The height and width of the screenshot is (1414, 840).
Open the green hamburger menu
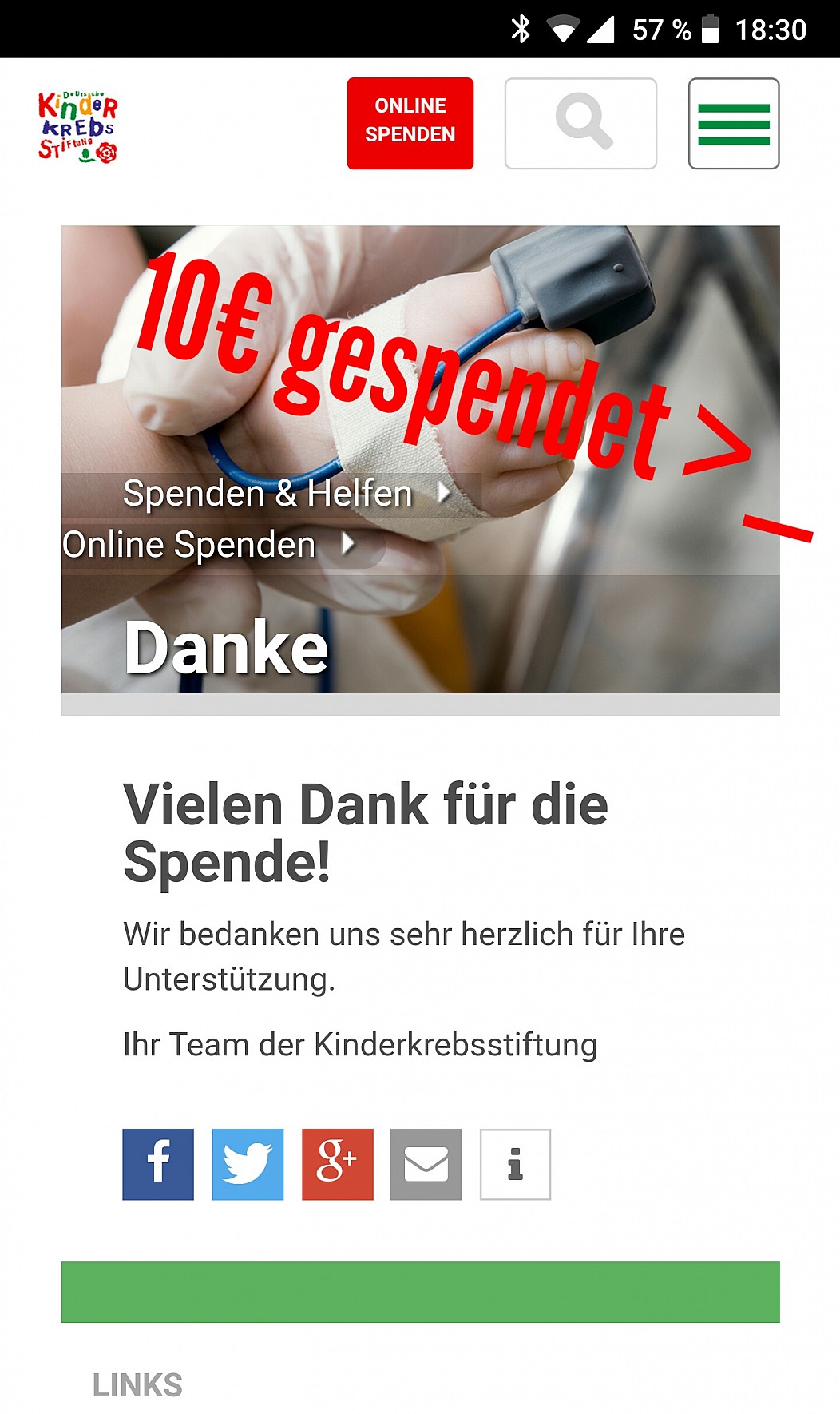point(734,123)
